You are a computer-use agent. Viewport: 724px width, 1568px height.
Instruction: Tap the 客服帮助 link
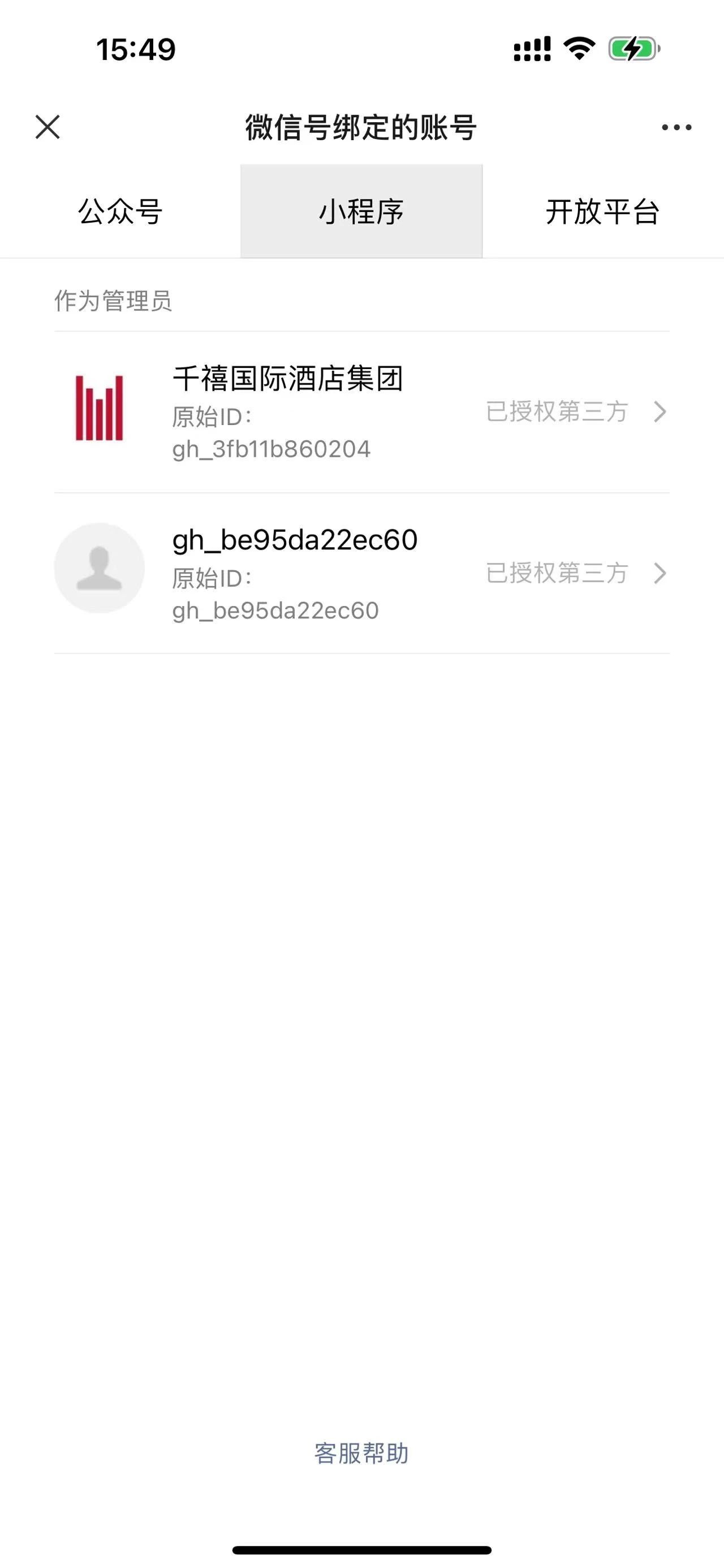pyautogui.click(x=361, y=1453)
